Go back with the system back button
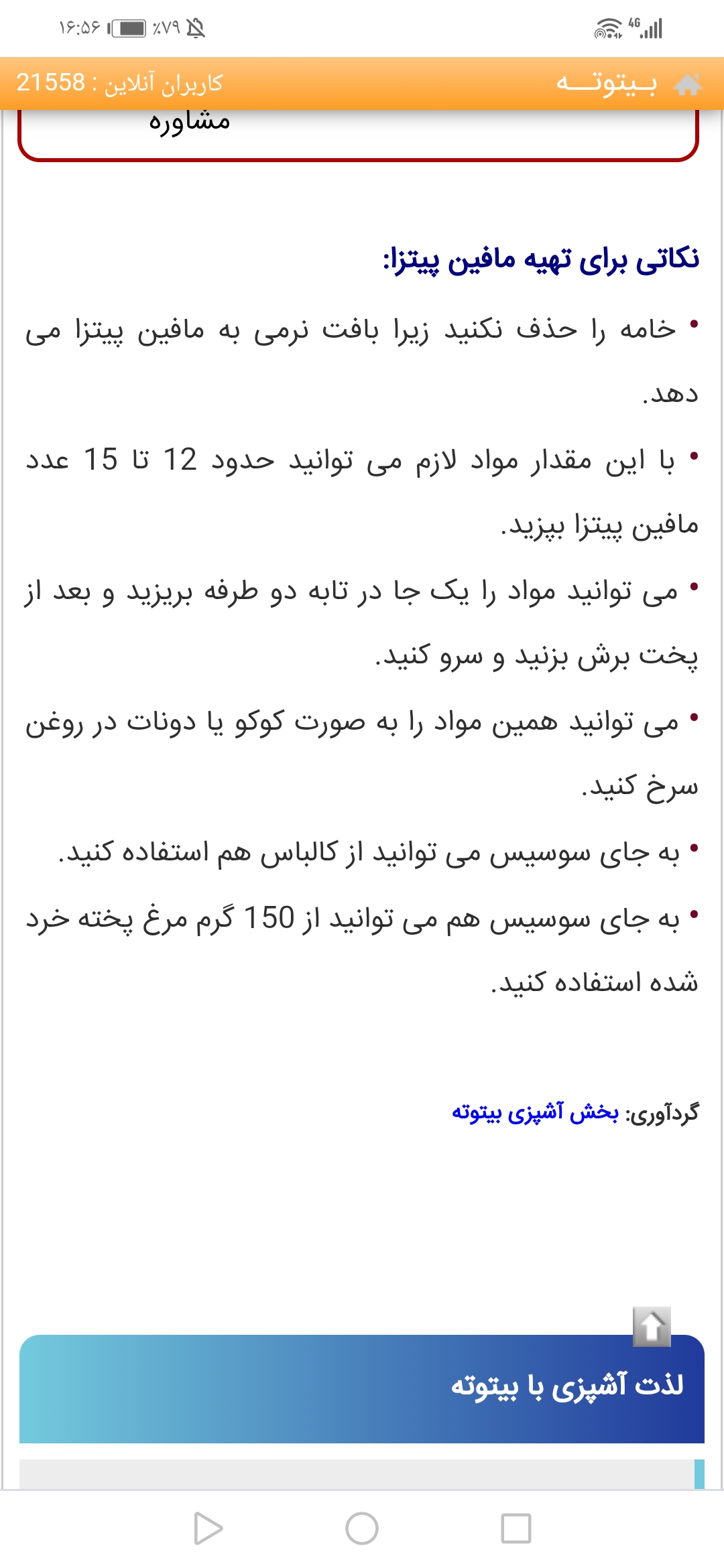724x1568 pixels. click(x=208, y=1528)
